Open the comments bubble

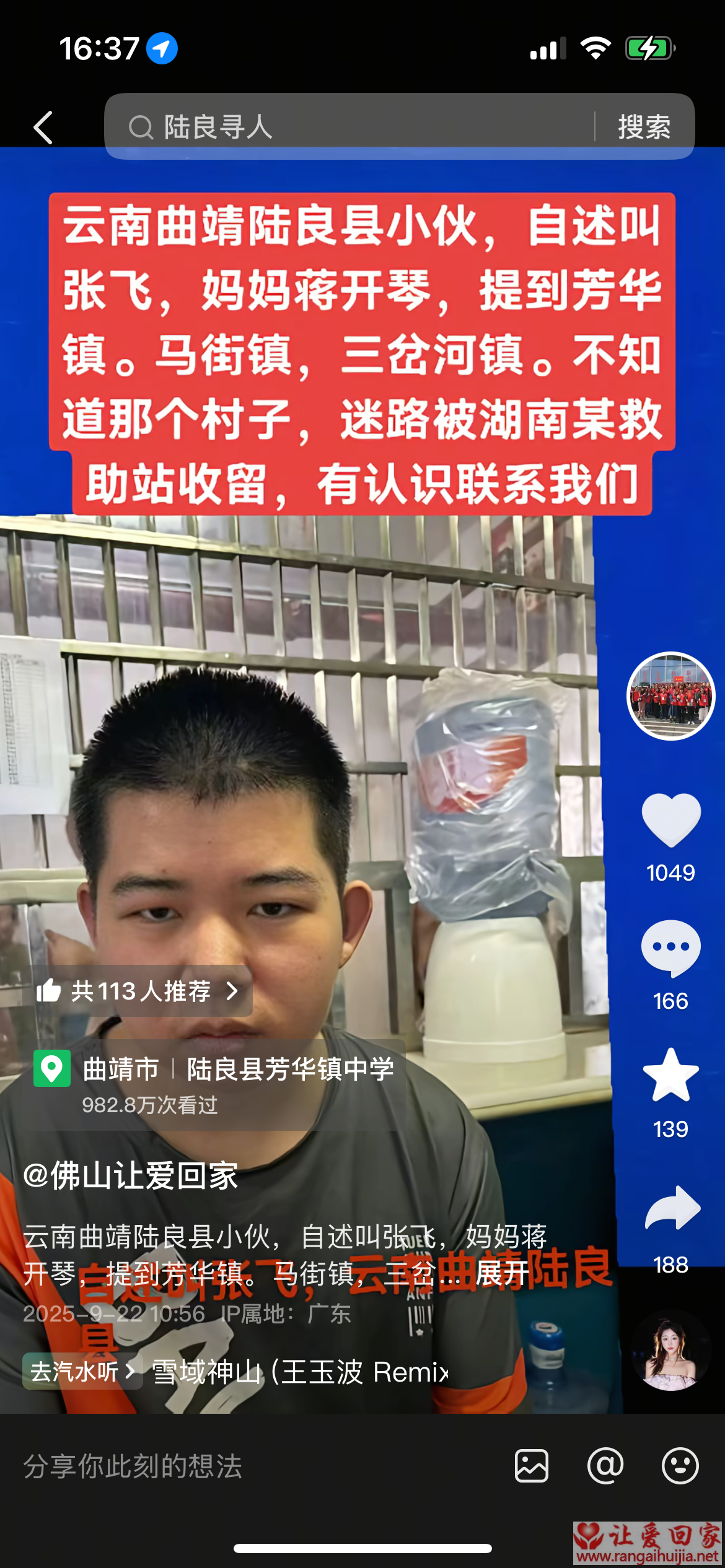pos(670,948)
